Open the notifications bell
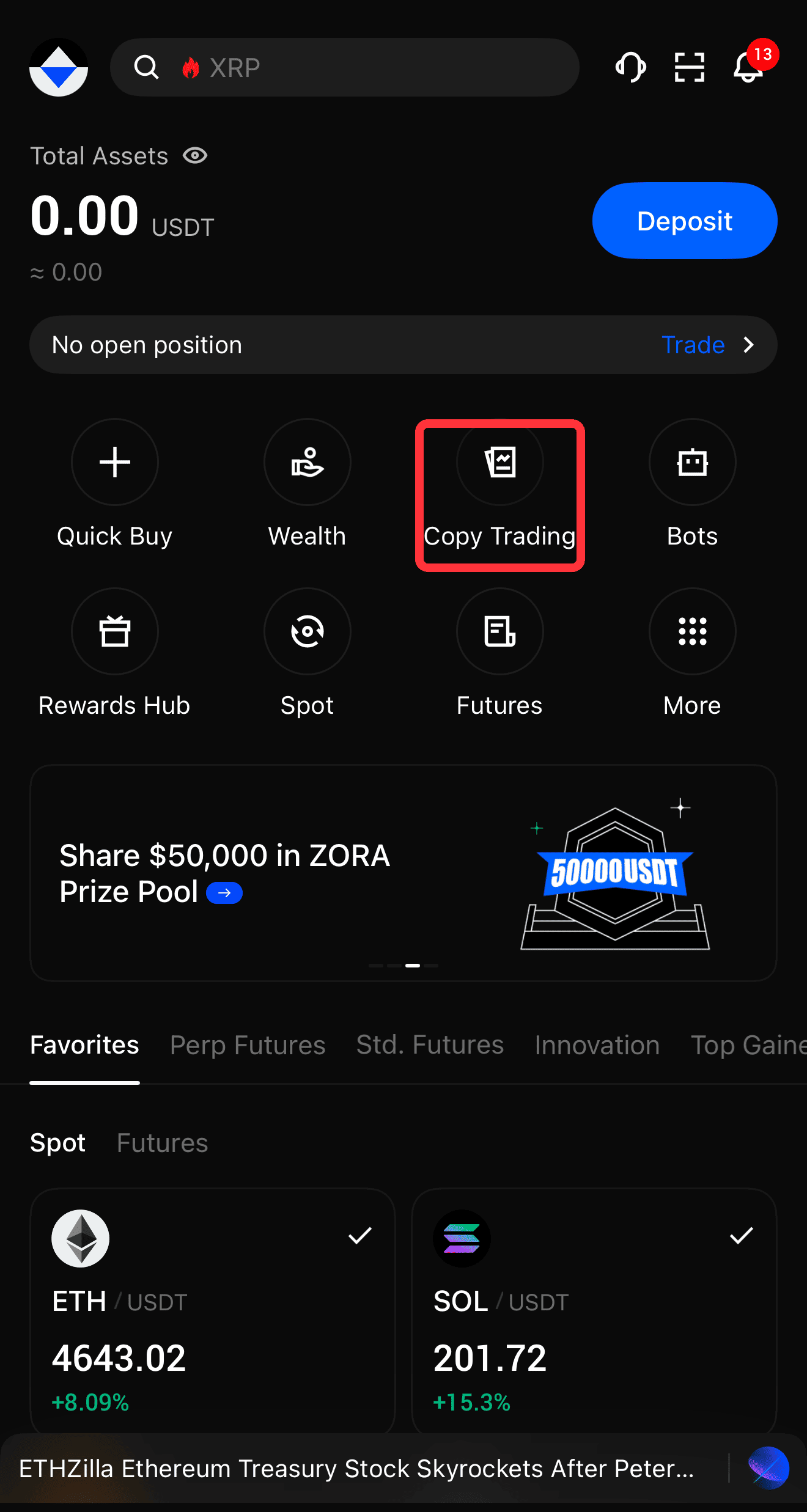Screen dimensions: 807x1512 (748, 67)
